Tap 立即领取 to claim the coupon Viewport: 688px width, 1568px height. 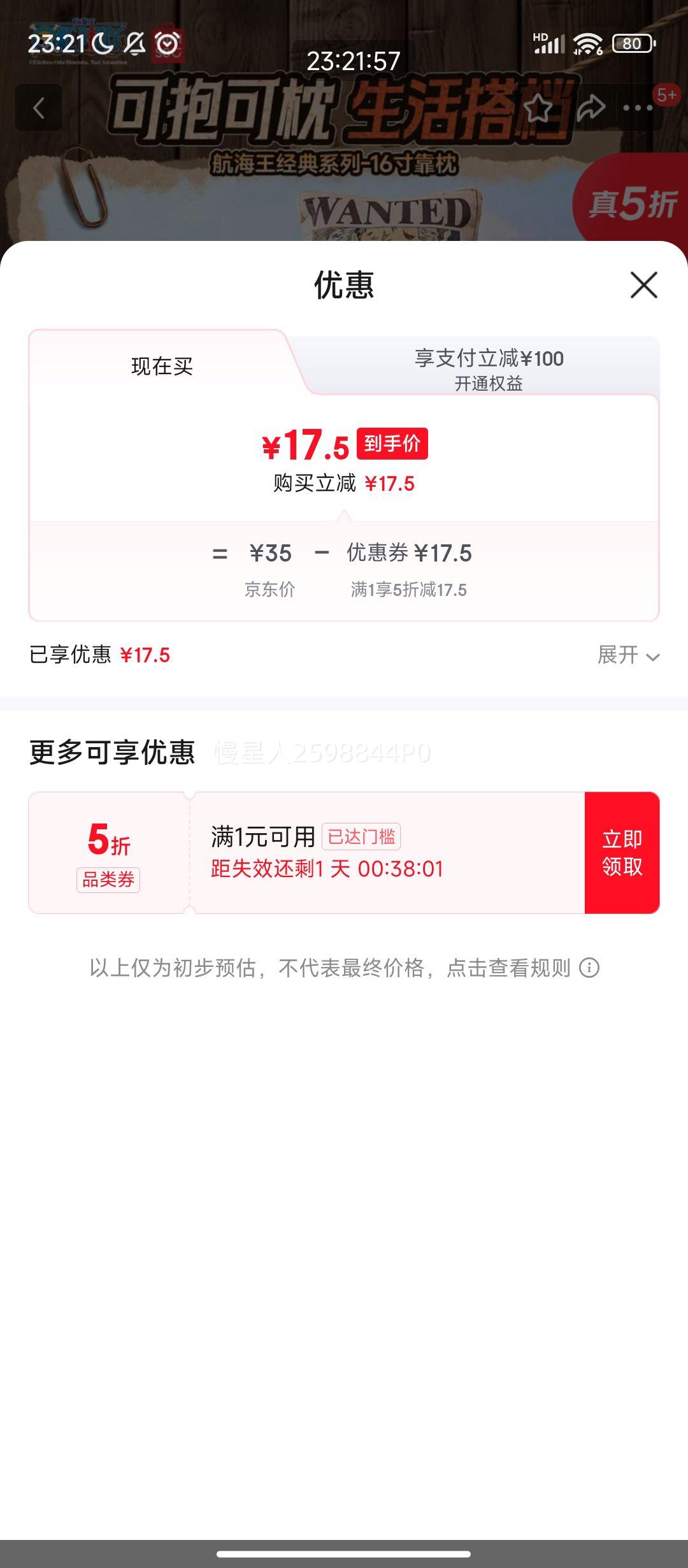(x=621, y=854)
